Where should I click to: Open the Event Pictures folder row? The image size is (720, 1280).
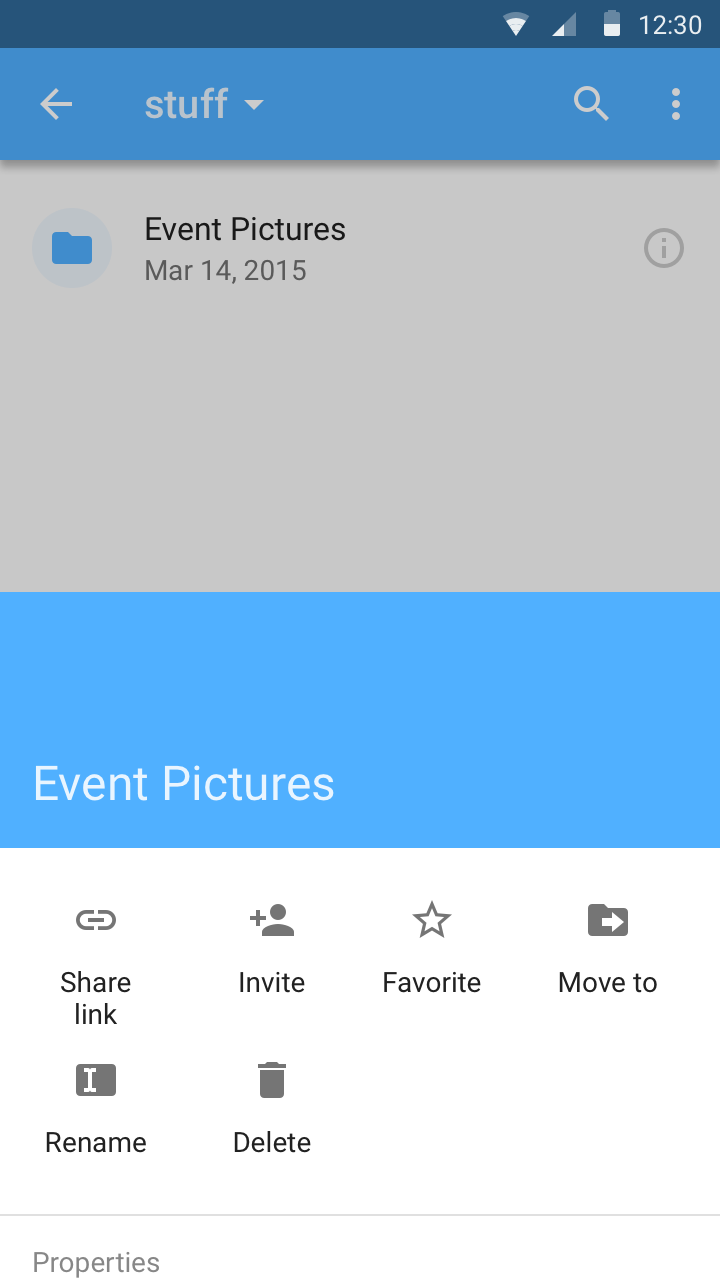(360, 248)
